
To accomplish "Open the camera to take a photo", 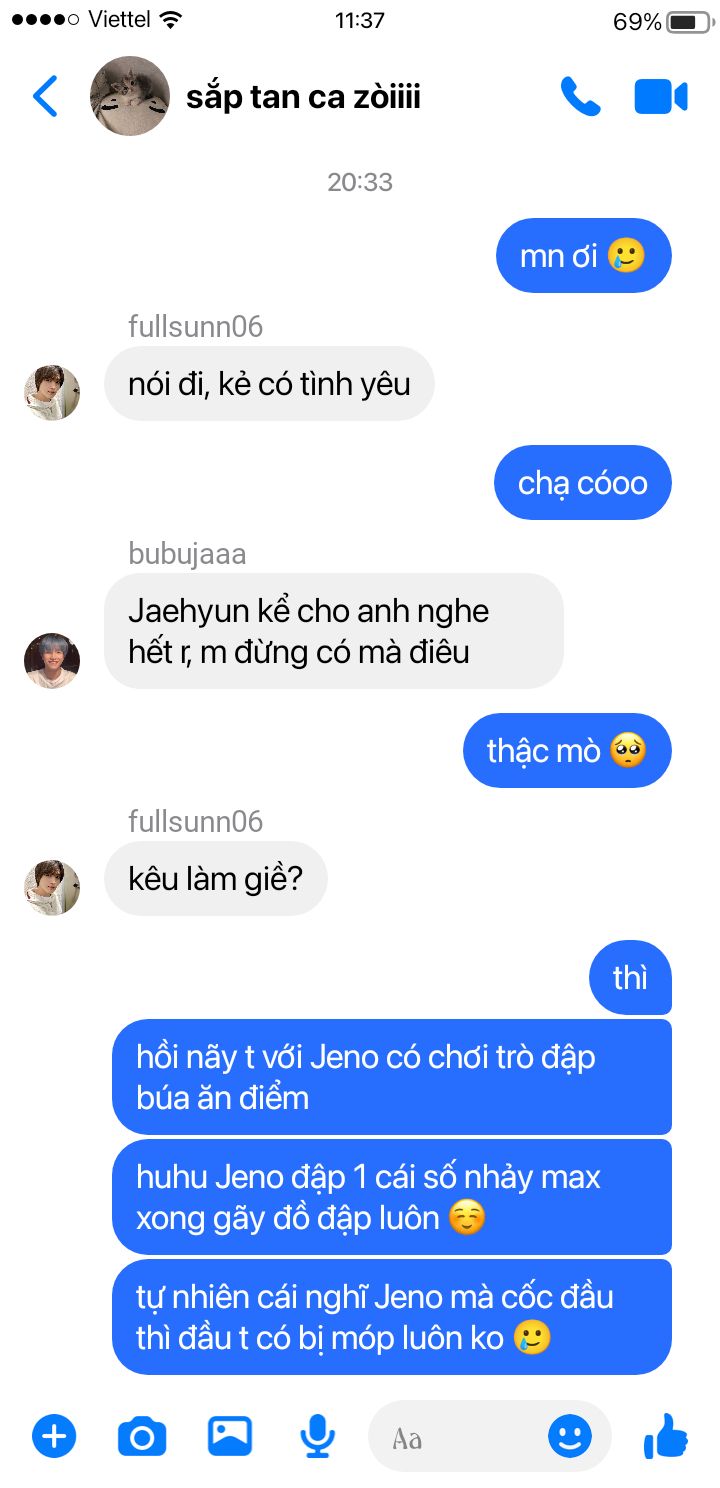I will (142, 1437).
